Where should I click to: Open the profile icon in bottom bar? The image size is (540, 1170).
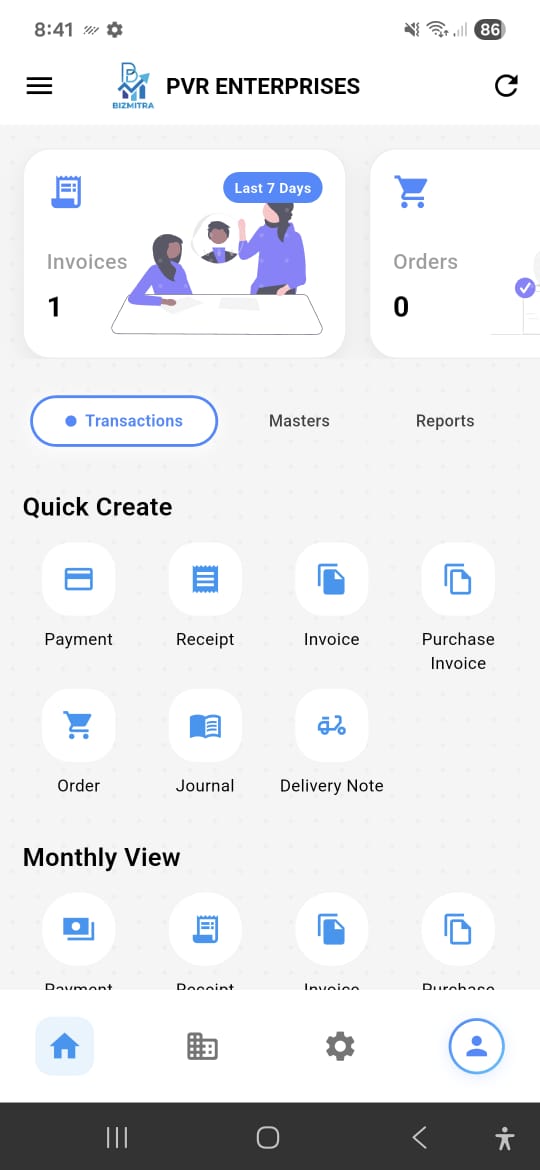pos(477,1046)
